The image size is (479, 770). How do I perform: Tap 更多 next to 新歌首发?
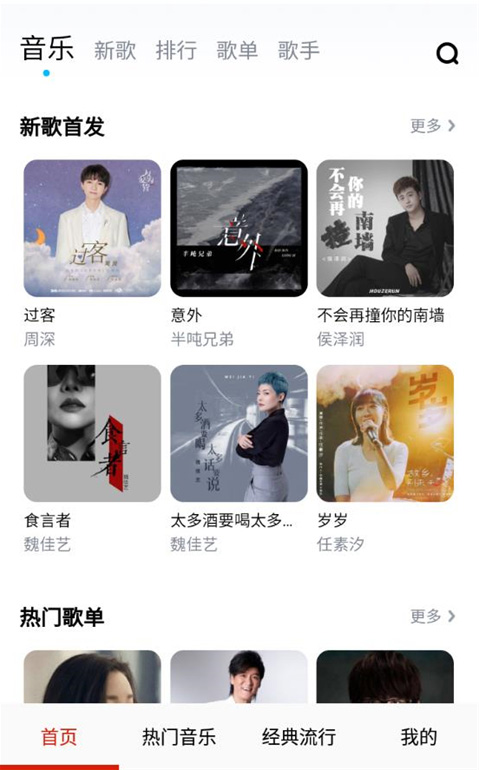pos(433,126)
